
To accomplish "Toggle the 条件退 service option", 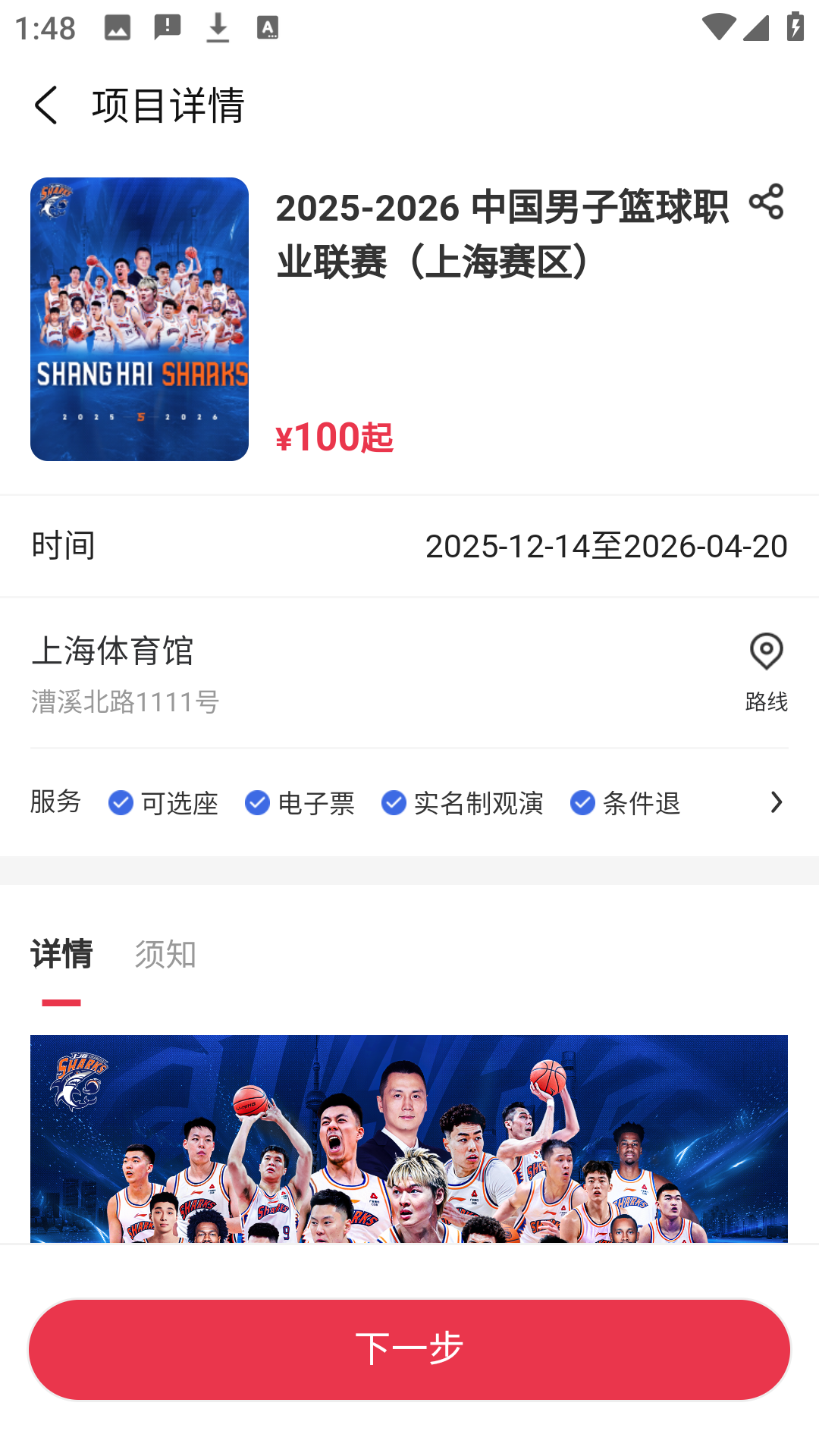I will tap(623, 802).
